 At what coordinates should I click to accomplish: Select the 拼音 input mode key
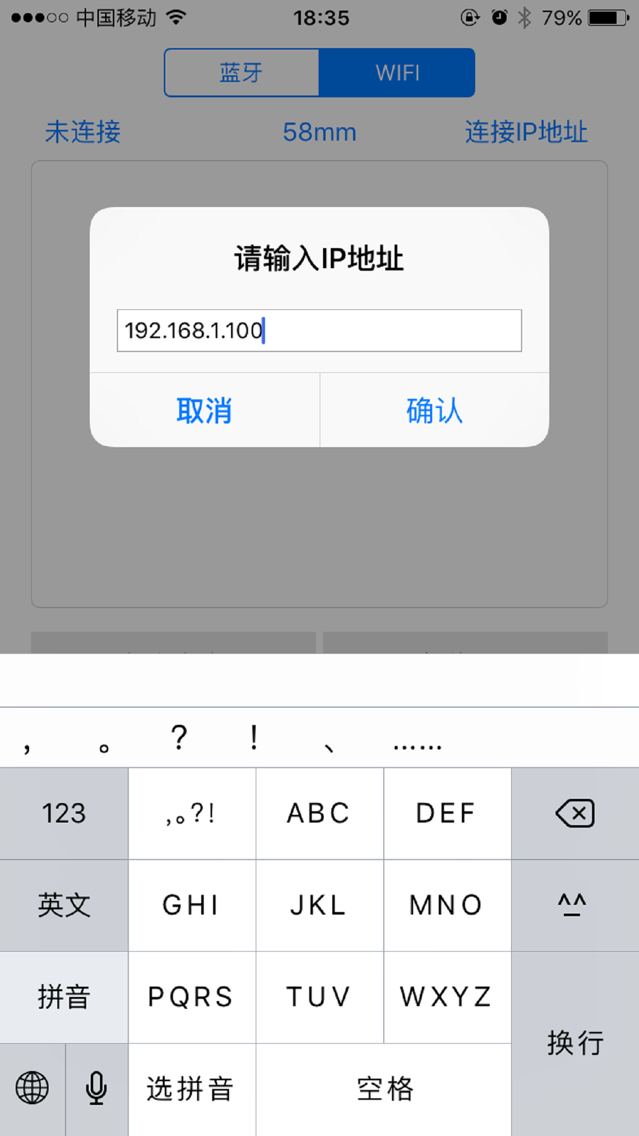tap(64, 996)
